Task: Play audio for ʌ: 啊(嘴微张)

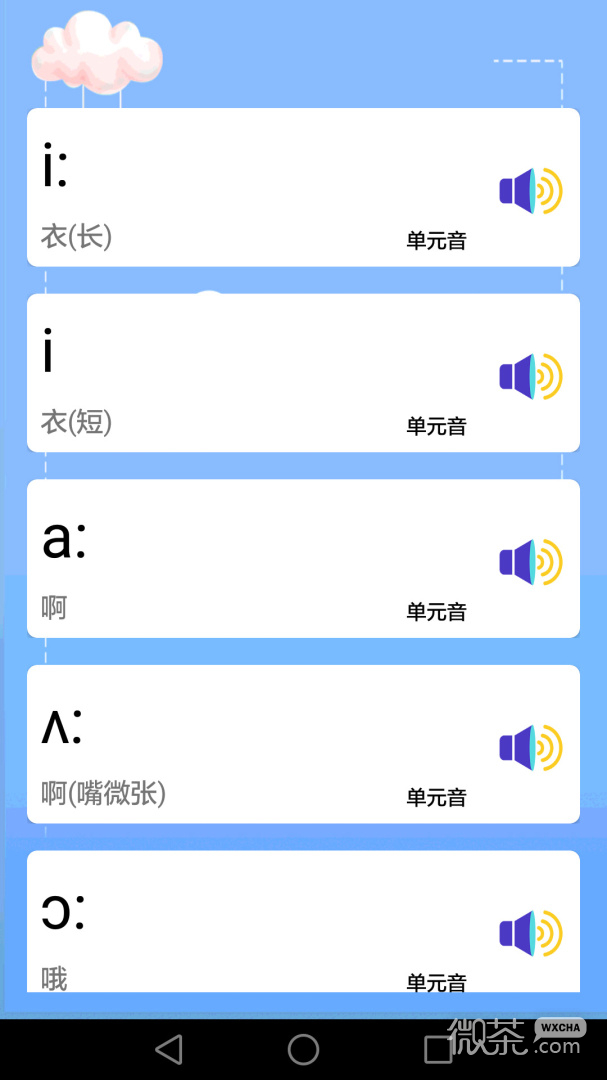Action: 531,748
